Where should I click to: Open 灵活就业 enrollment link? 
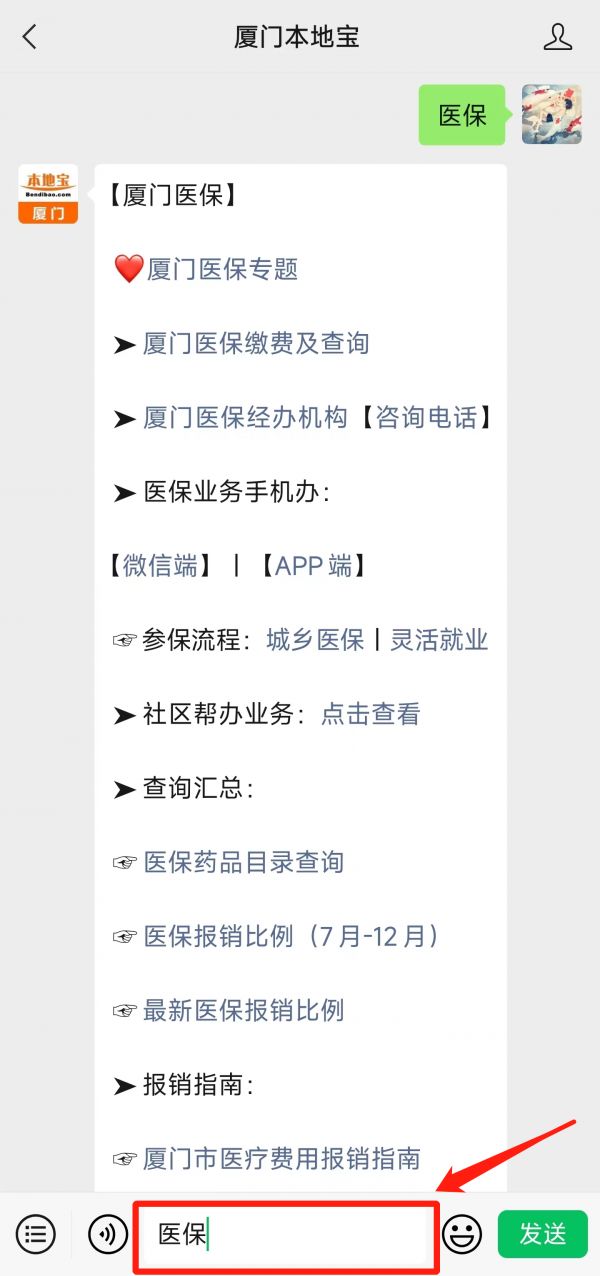pos(439,640)
